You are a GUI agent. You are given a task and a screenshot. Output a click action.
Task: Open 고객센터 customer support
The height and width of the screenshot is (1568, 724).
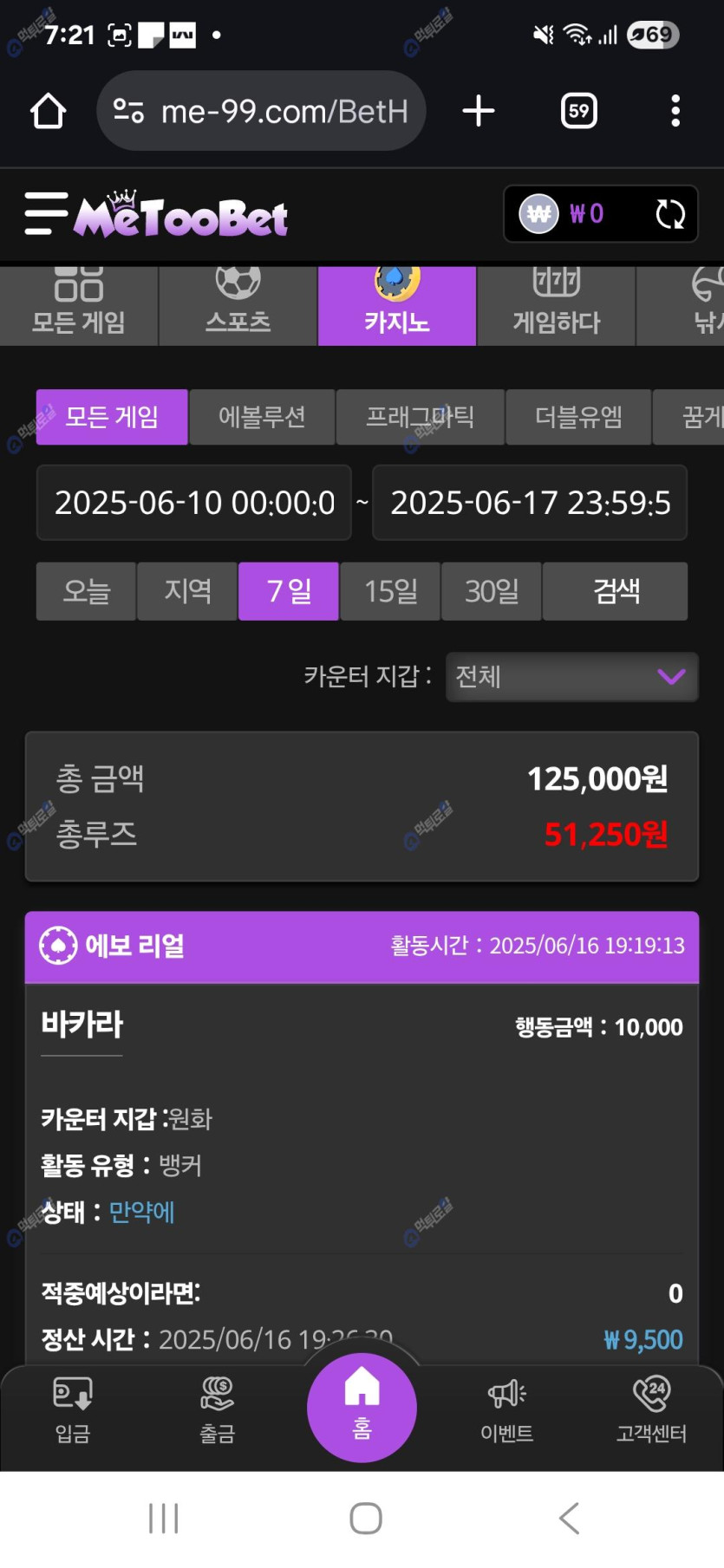[651, 1410]
